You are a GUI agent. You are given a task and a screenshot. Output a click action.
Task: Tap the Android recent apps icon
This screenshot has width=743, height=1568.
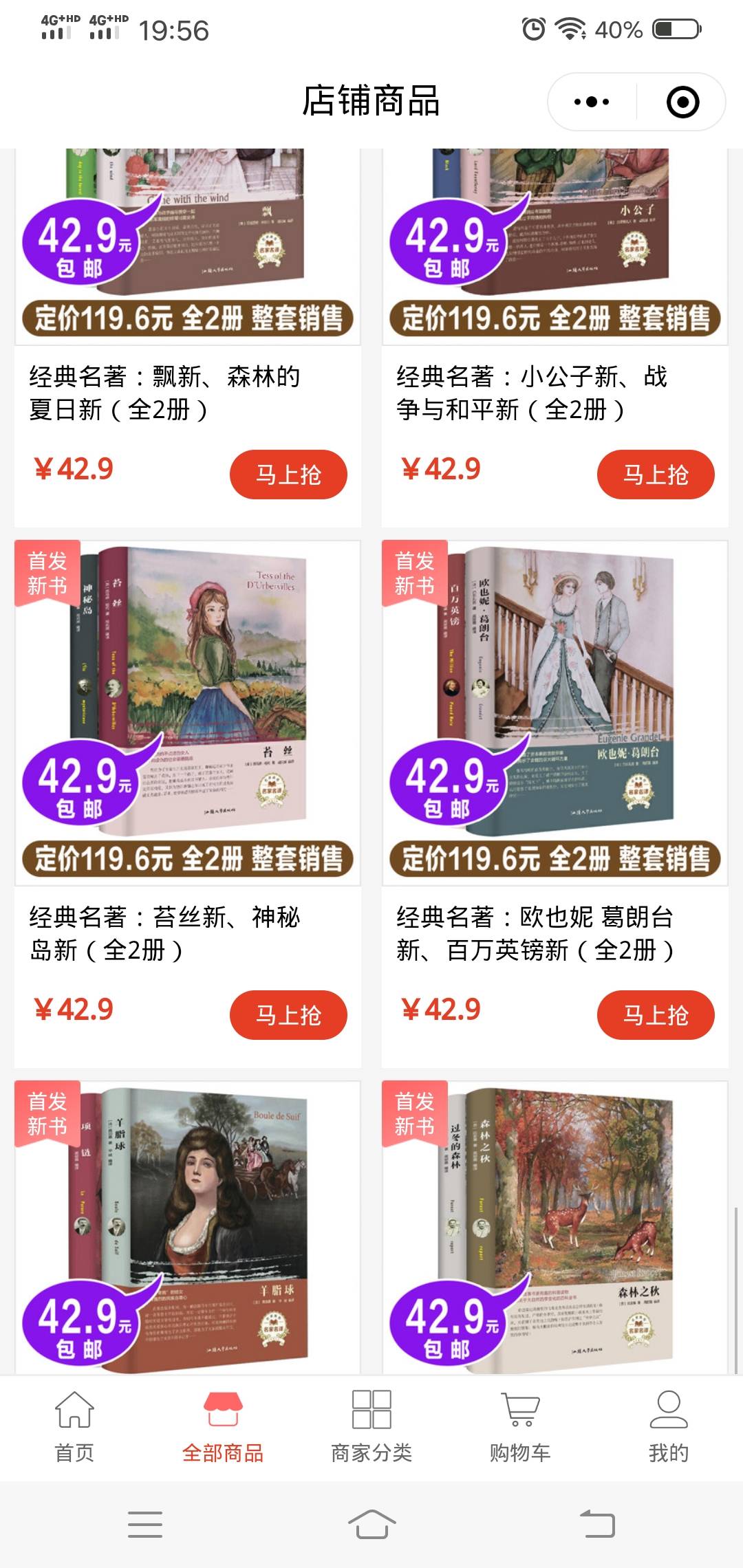143,1523
